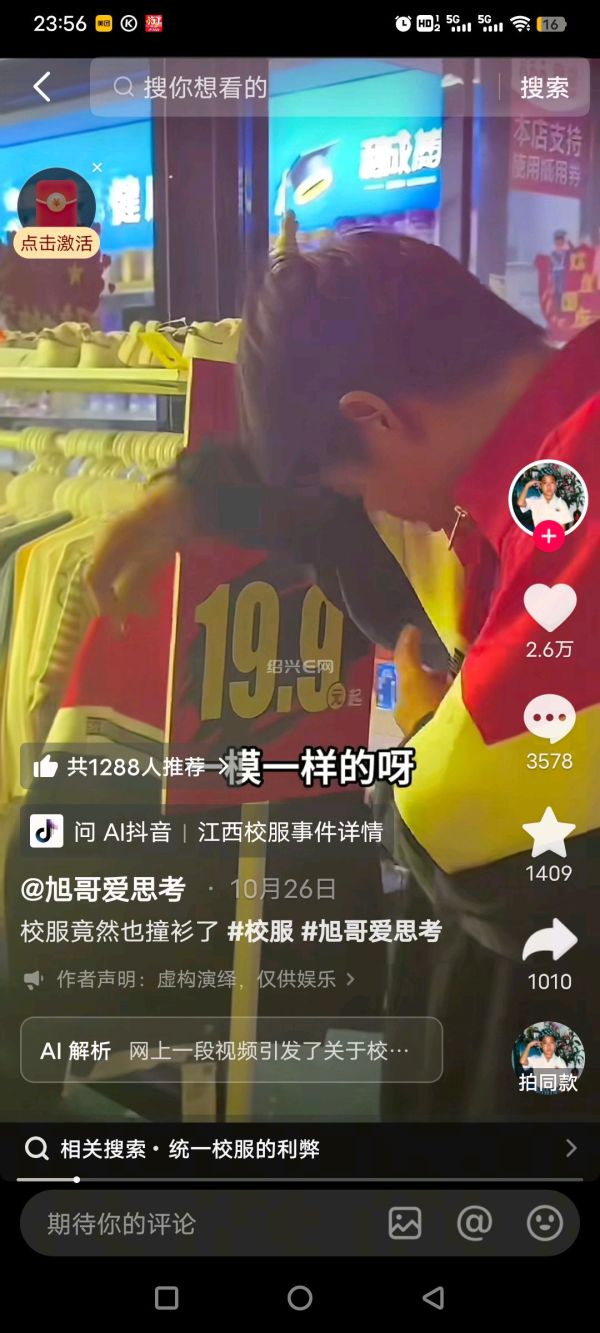600x1333 pixels.
Task: Open the AI 解析 summary card
Action: pos(231,1050)
